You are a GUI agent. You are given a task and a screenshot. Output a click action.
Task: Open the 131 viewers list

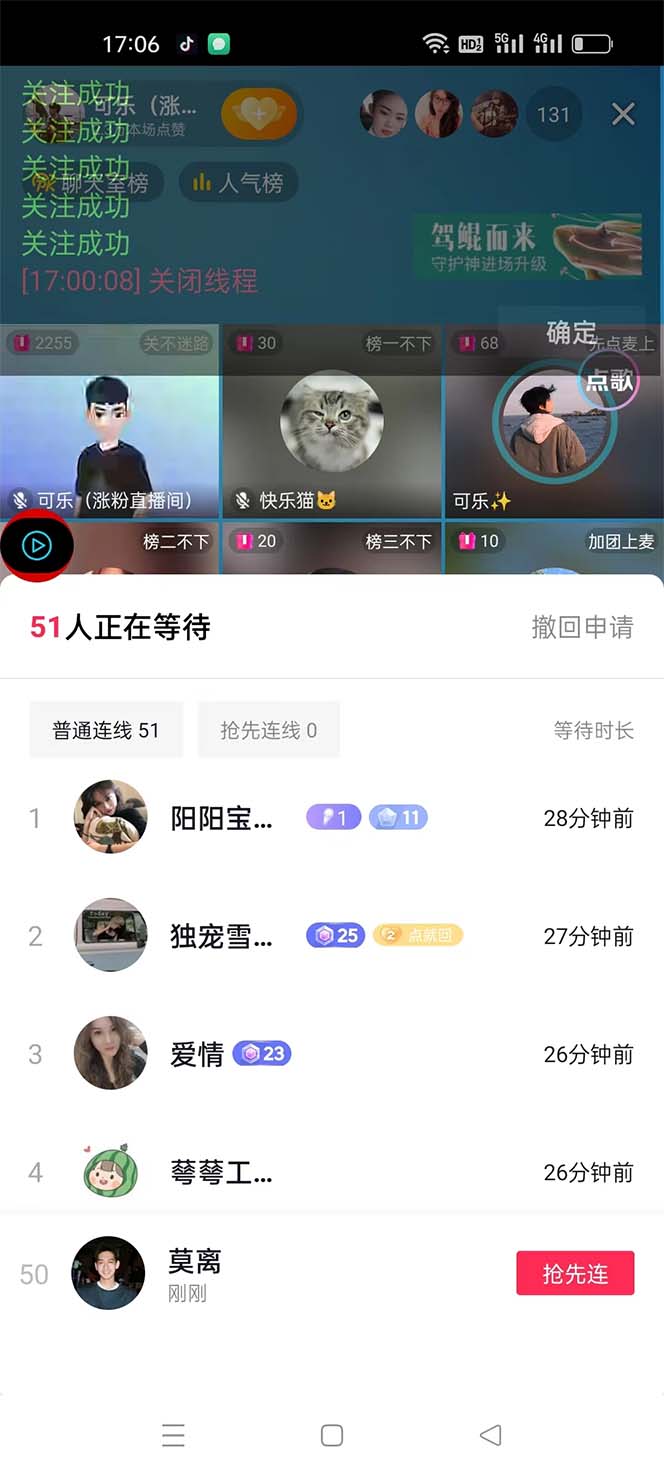[x=553, y=114]
